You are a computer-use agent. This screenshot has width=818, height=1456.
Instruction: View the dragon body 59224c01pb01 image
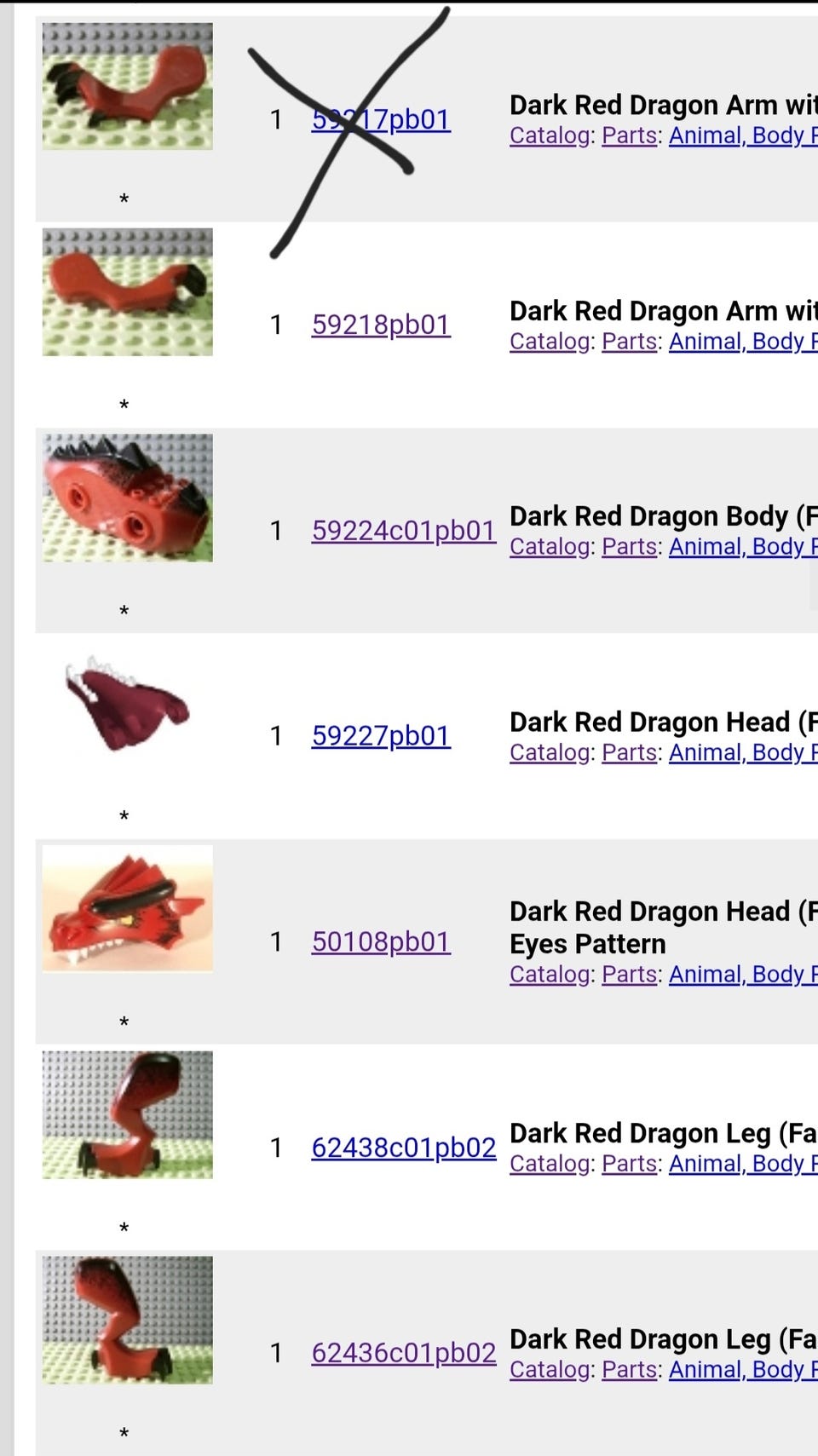click(128, 498)
